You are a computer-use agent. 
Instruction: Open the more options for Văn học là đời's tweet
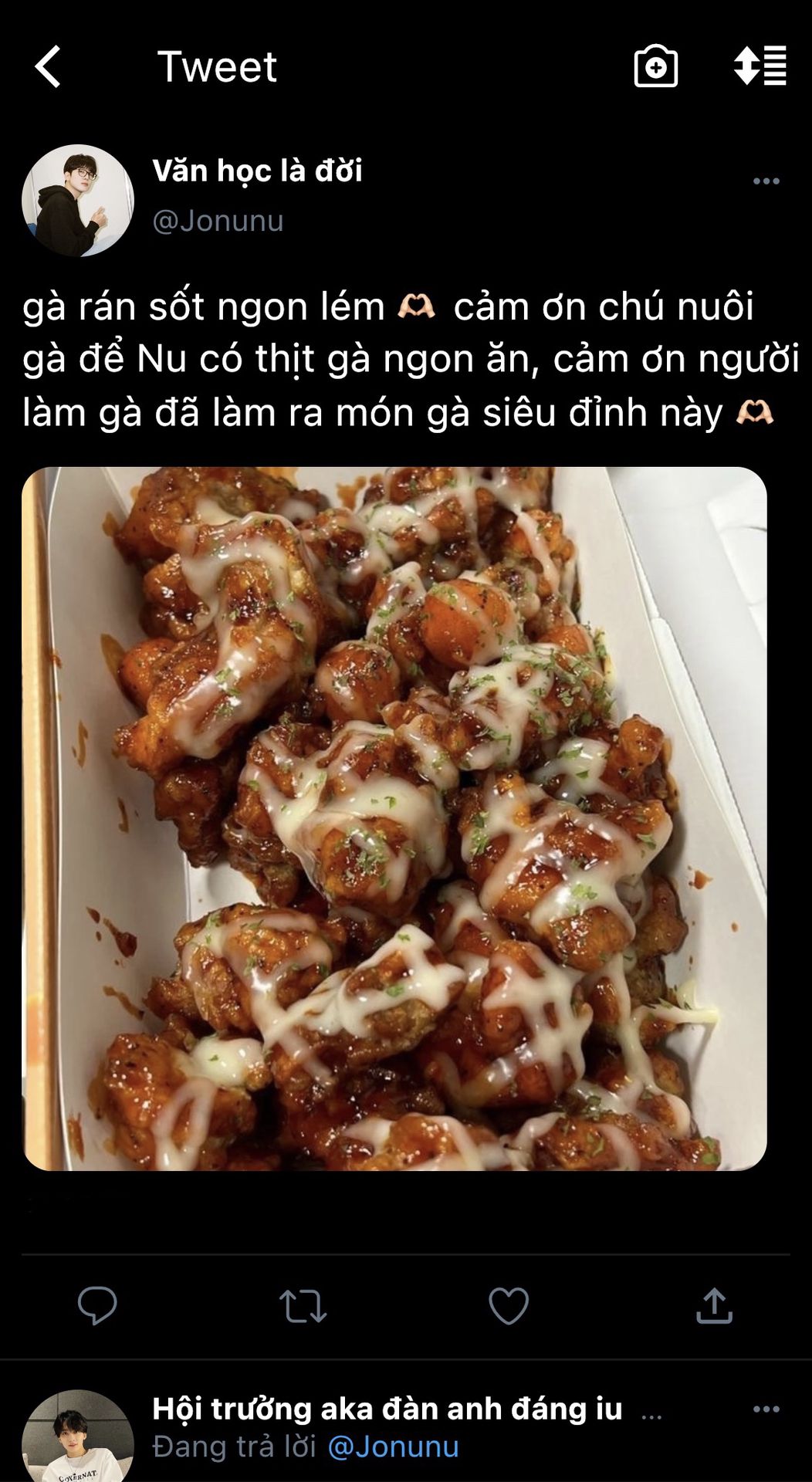pyautogui.click(x=766, y=181)
